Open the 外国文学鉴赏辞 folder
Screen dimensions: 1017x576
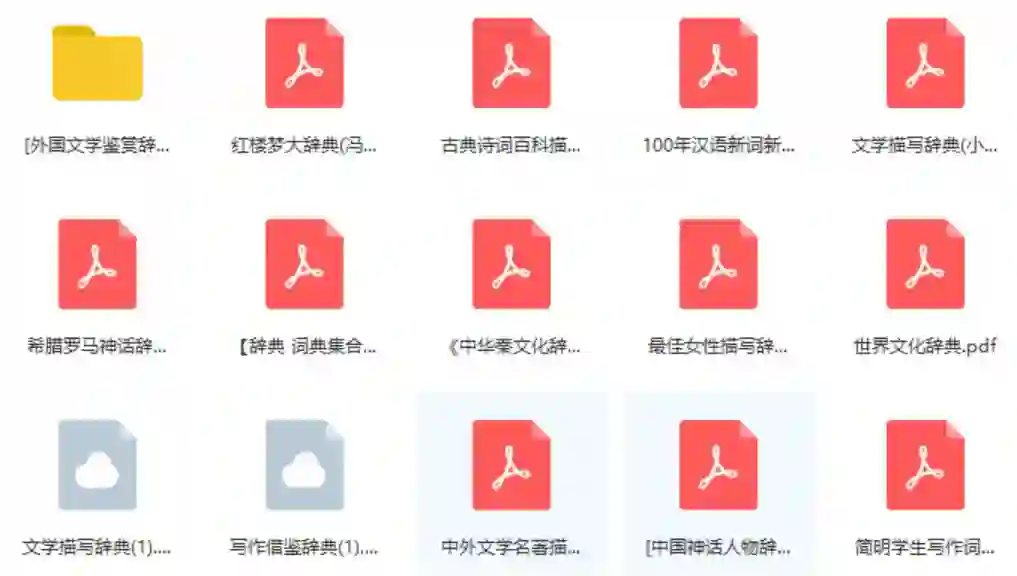click(x=97, y=65)
